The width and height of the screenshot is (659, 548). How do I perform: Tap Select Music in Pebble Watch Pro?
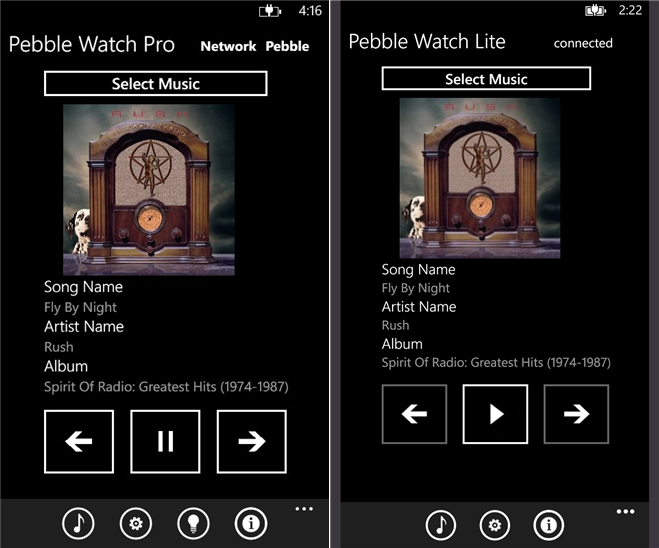click(x=155, y=84)
